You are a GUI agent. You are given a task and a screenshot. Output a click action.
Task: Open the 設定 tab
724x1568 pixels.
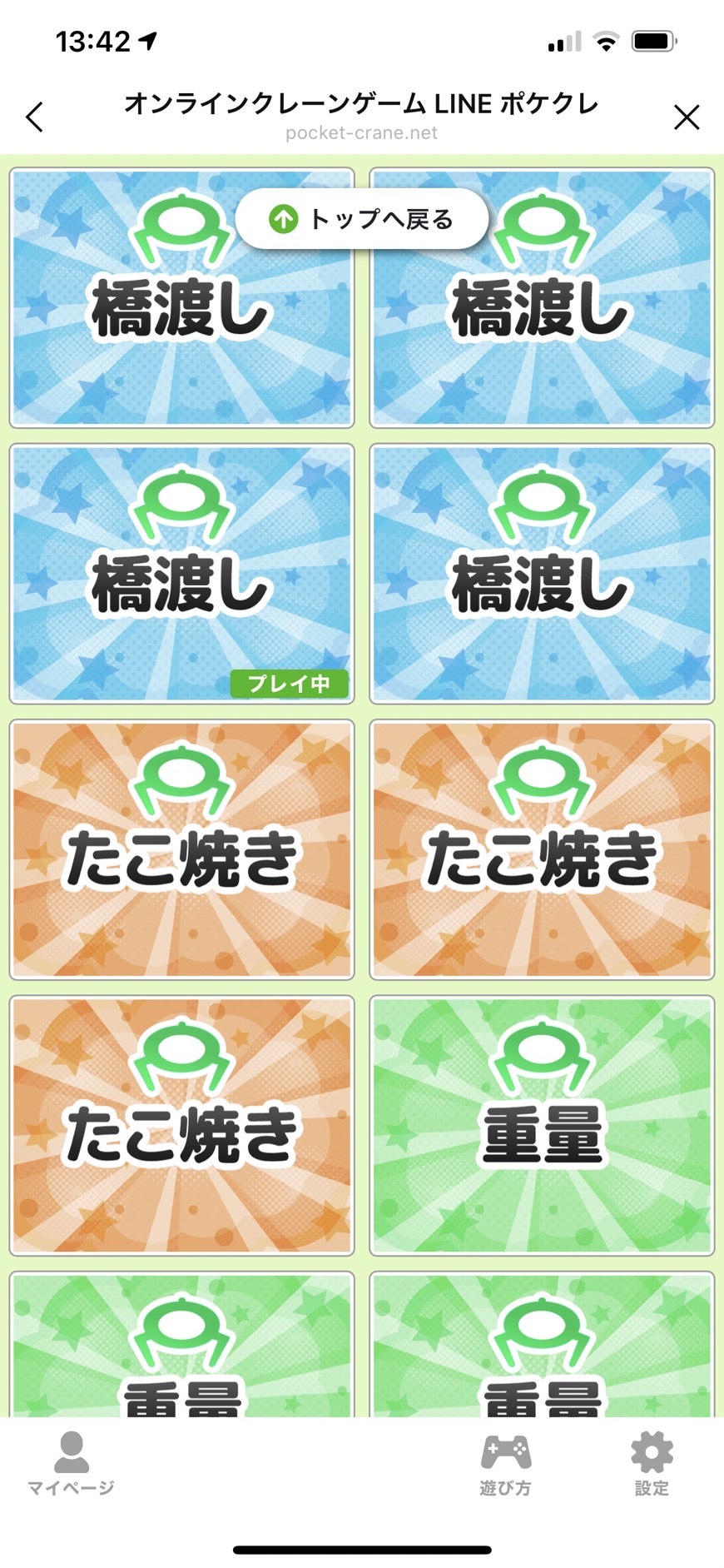pyautogui.click(x=652, y=1463)
